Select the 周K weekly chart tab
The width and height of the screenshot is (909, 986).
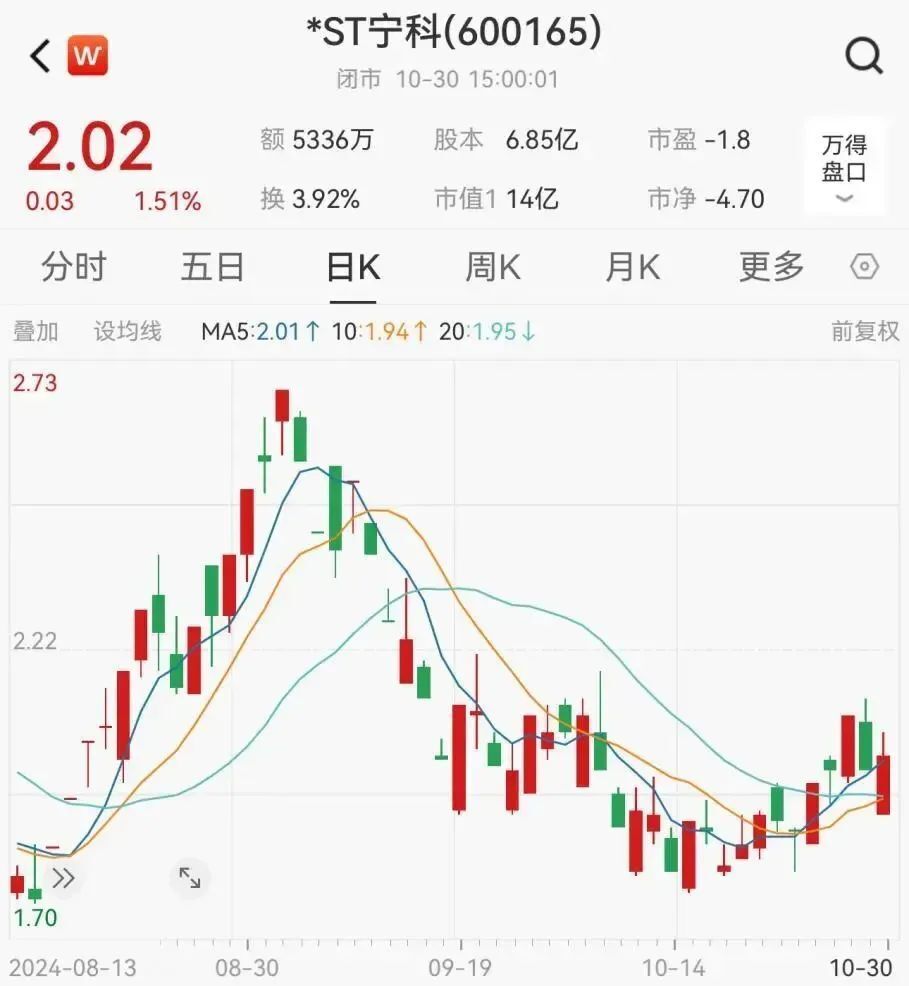click(490, 266)
